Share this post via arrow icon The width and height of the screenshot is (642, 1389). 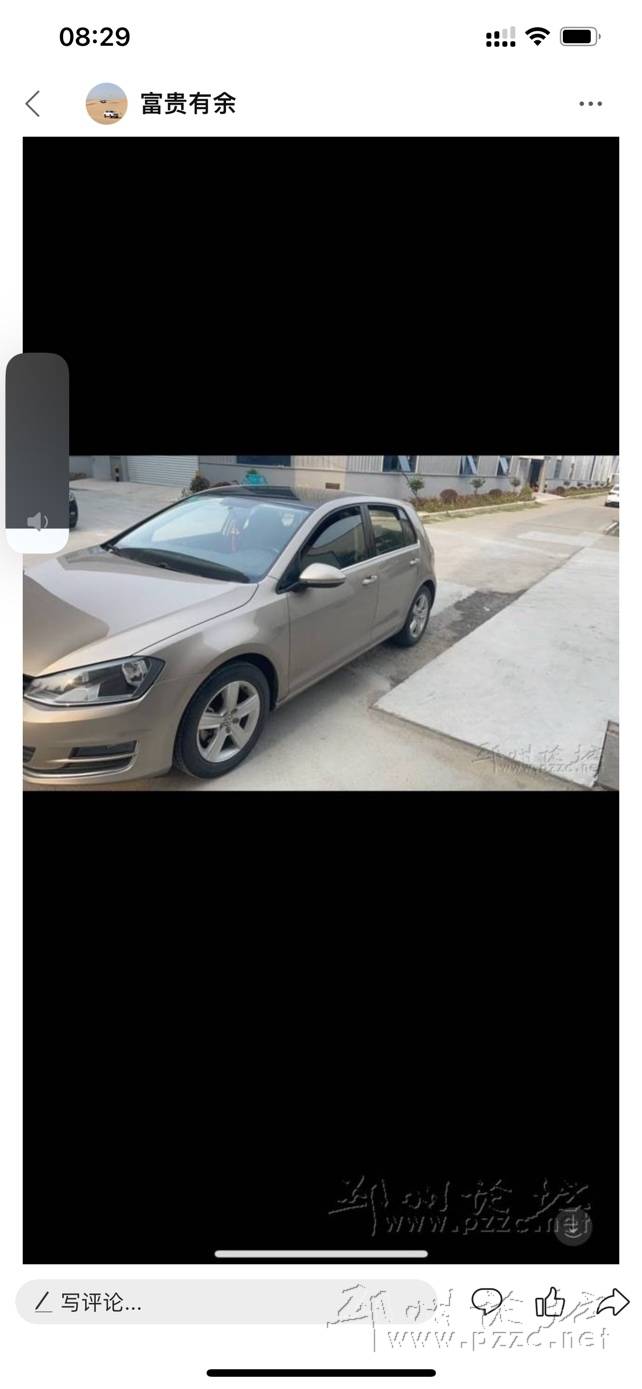tap(611, 1302)
